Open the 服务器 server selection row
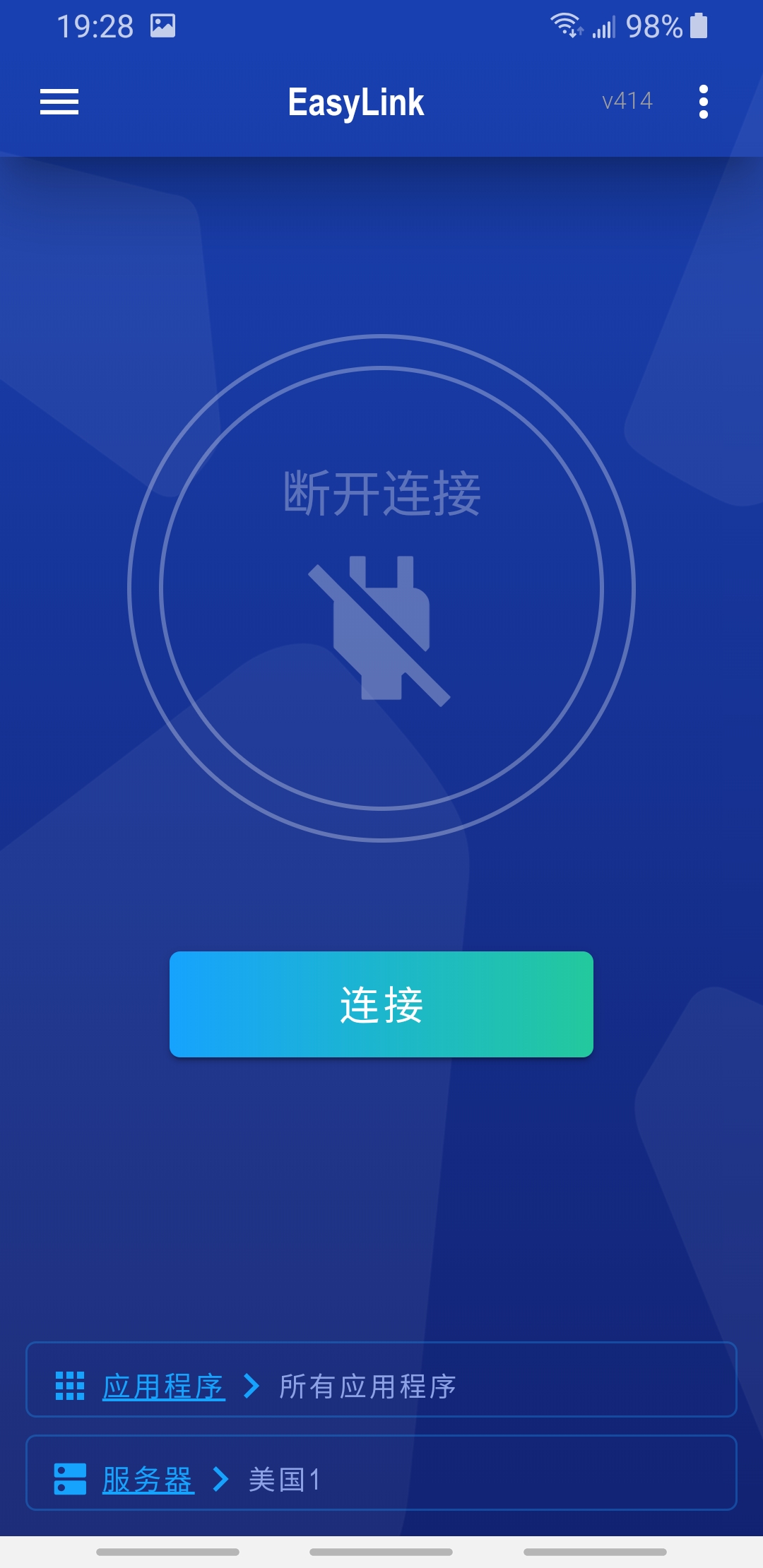This screenshot has height=1568, width=763. click(381, 1473)
